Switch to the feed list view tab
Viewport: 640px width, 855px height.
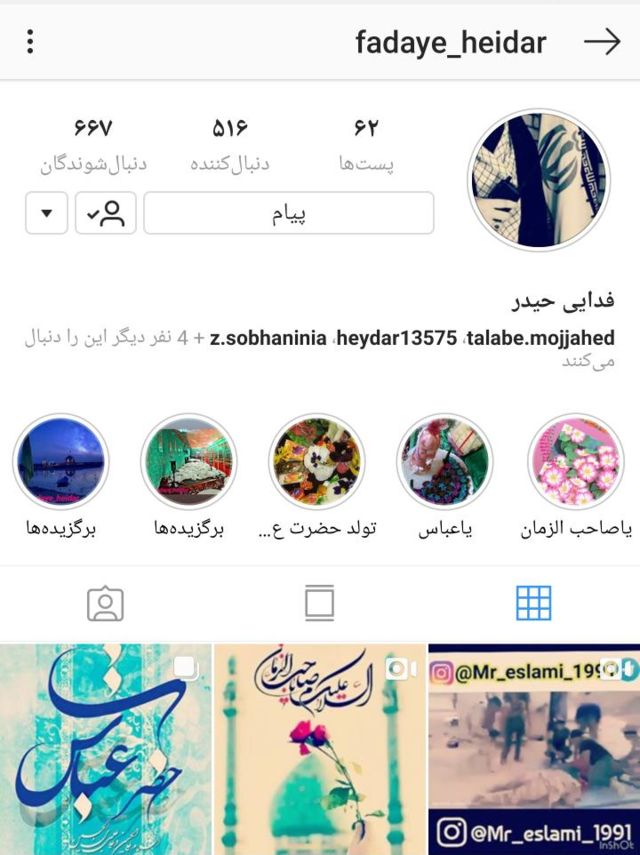(x=319, y=603)
